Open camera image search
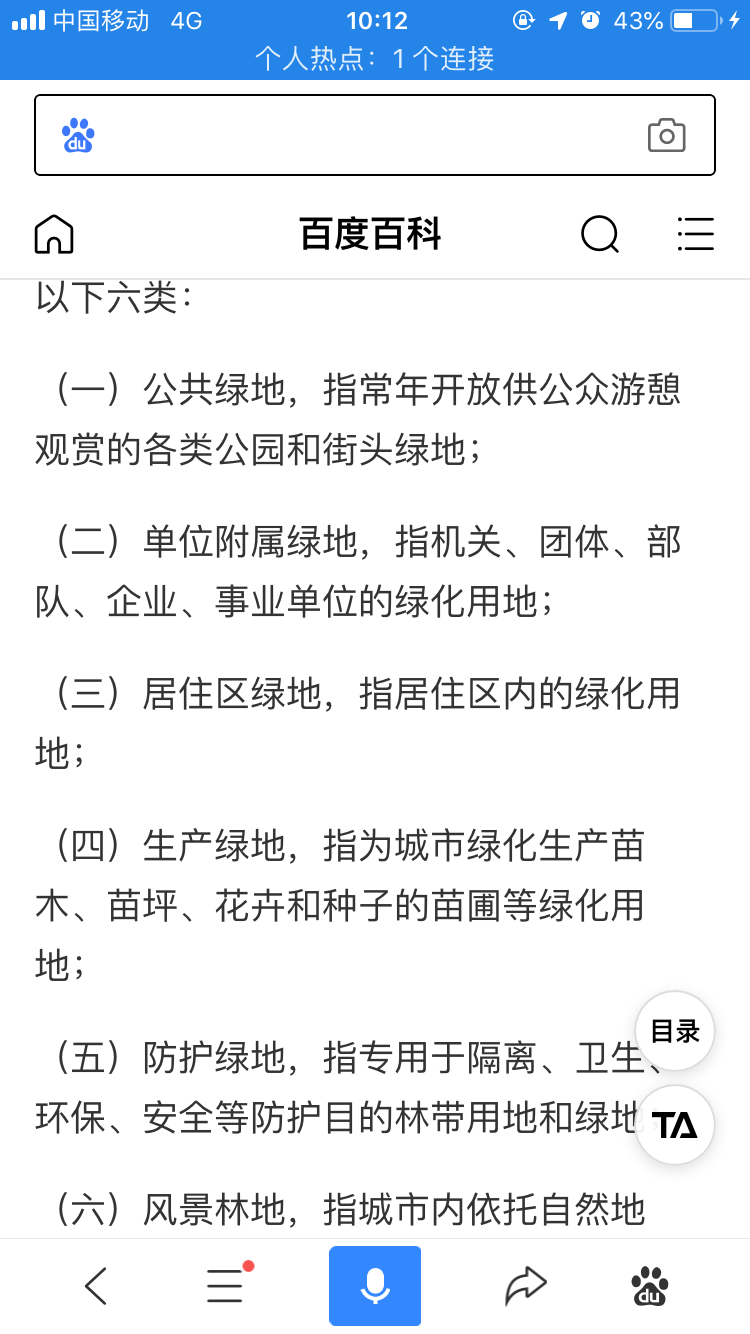 [666, 135]
